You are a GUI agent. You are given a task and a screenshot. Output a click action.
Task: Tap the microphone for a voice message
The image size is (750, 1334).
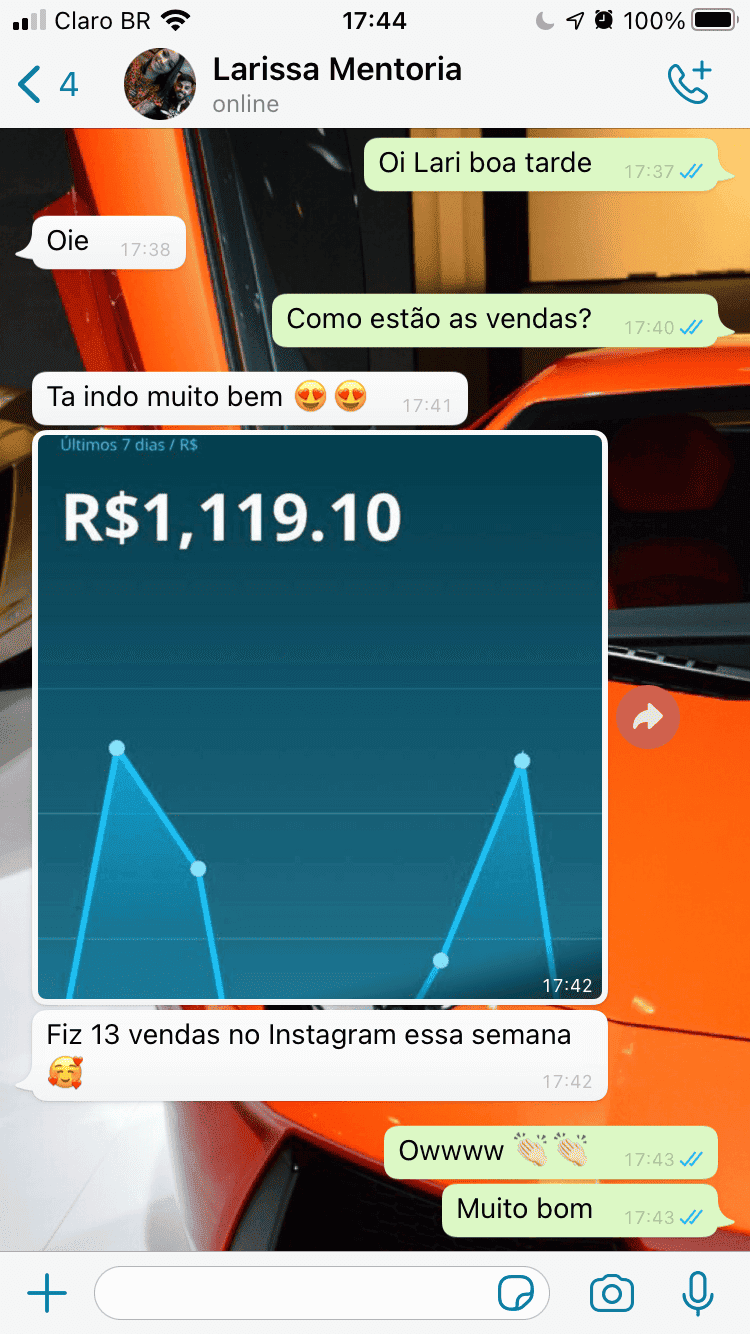tap(697, 1294)
